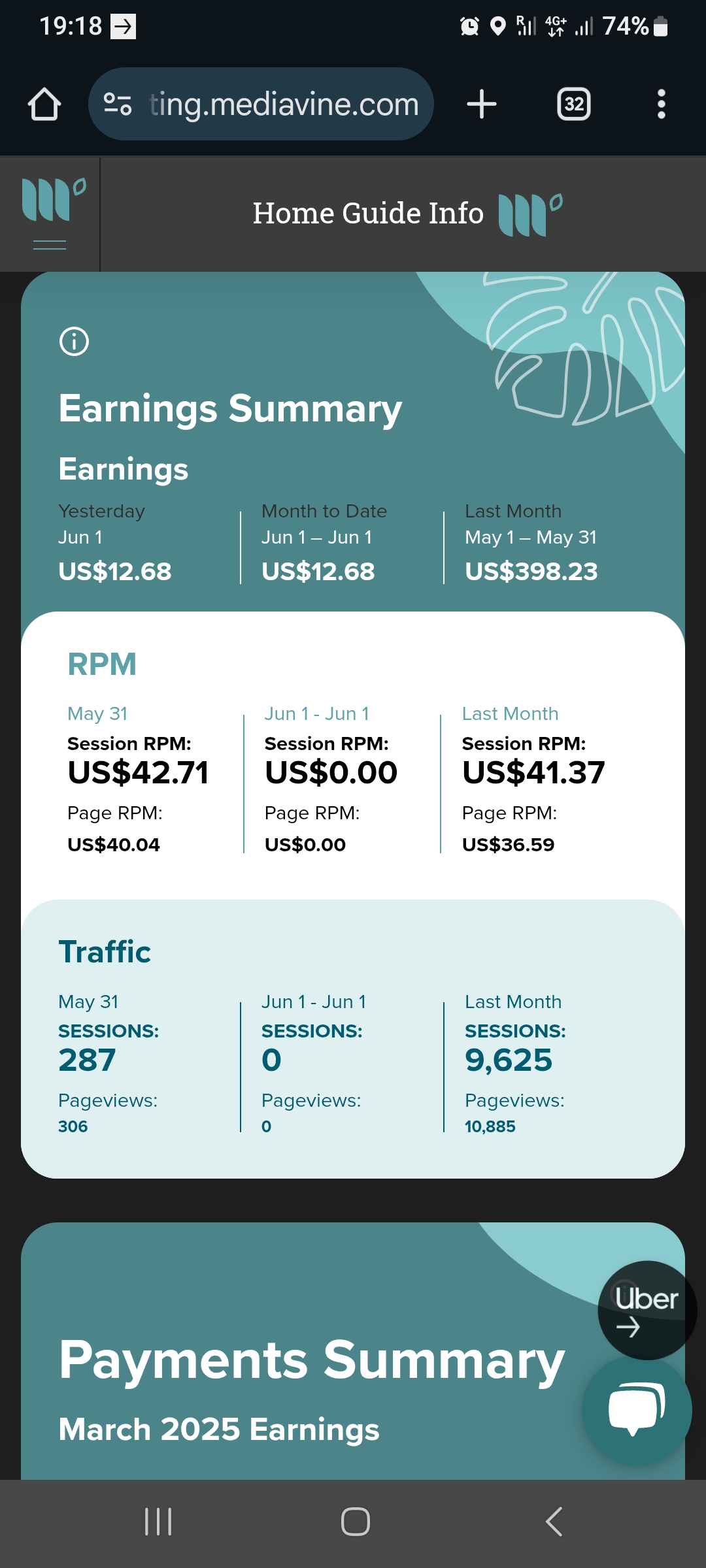Open recent apps from the navigation bar
706x1568 pixels.
(x=158, y=1522)
